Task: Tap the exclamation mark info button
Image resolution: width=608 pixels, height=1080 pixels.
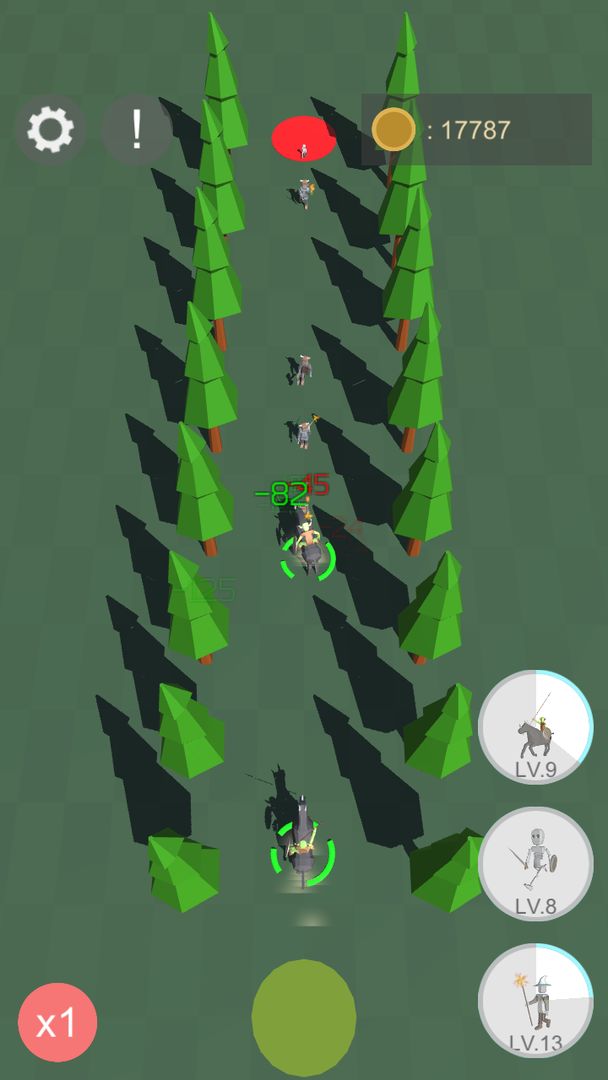Action: 136,130
